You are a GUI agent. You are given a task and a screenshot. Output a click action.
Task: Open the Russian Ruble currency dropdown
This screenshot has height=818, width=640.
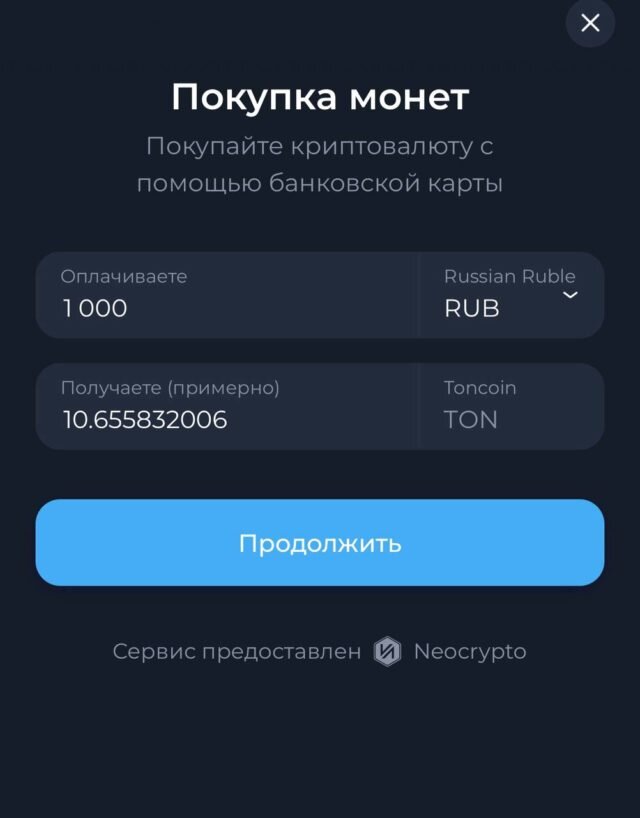pos(512,295)
